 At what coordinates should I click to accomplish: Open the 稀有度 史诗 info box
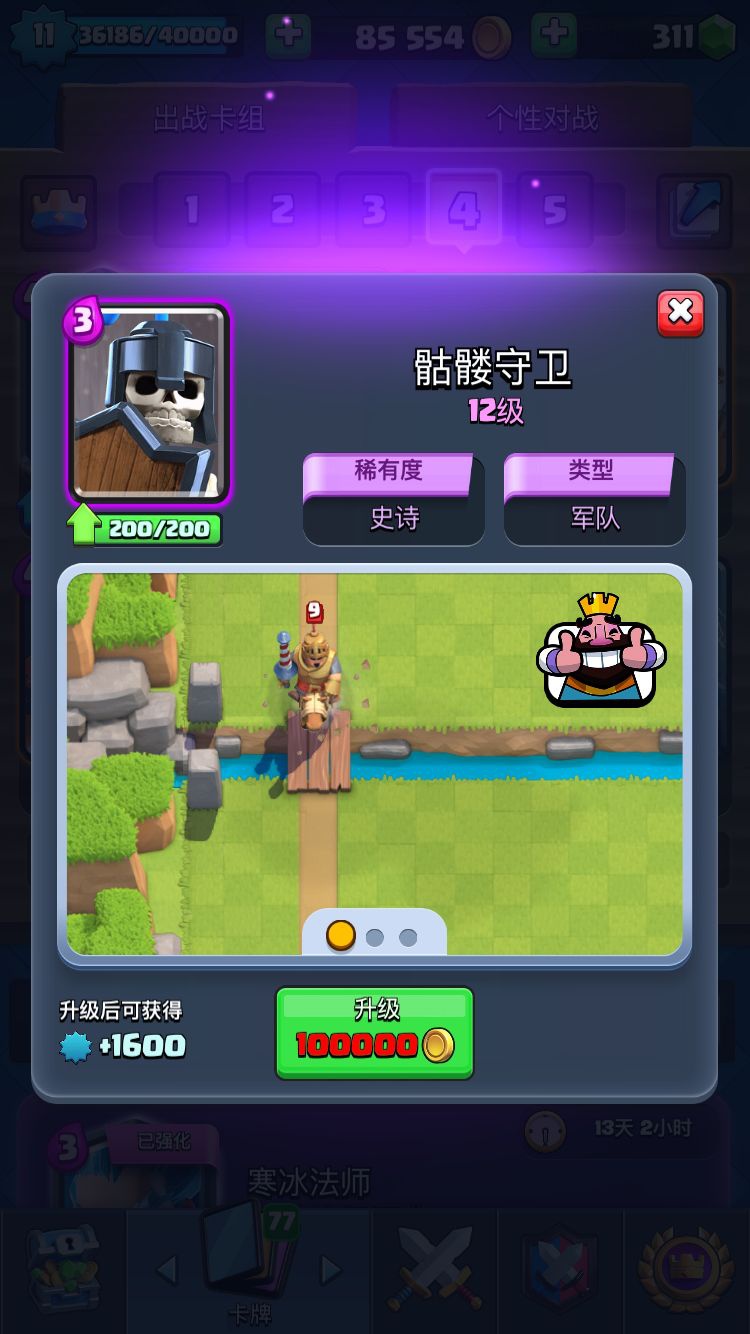click(393, 500)
